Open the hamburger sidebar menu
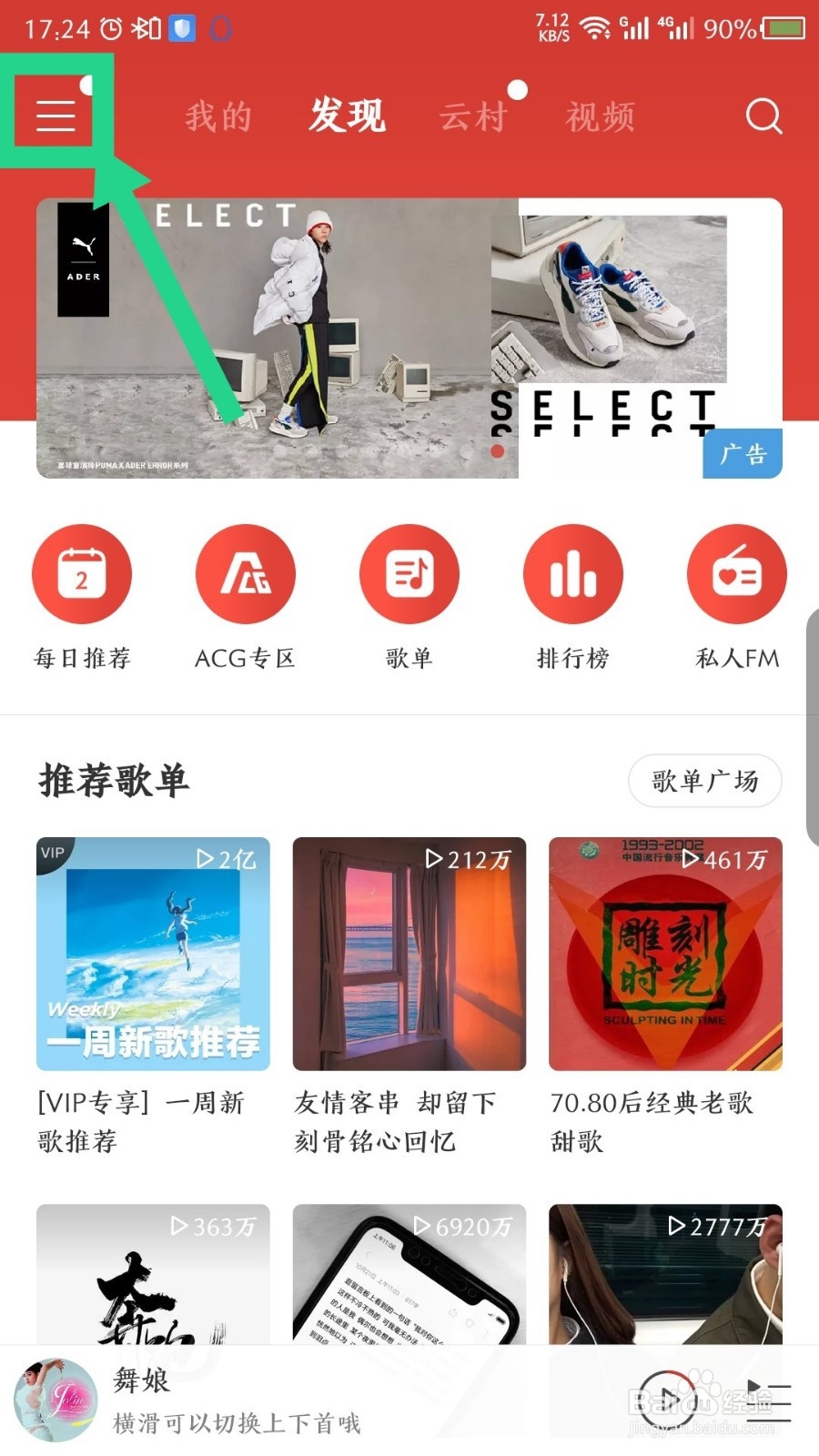The width and height of the screenshot is (819, 1456). [x=55, y=116]
